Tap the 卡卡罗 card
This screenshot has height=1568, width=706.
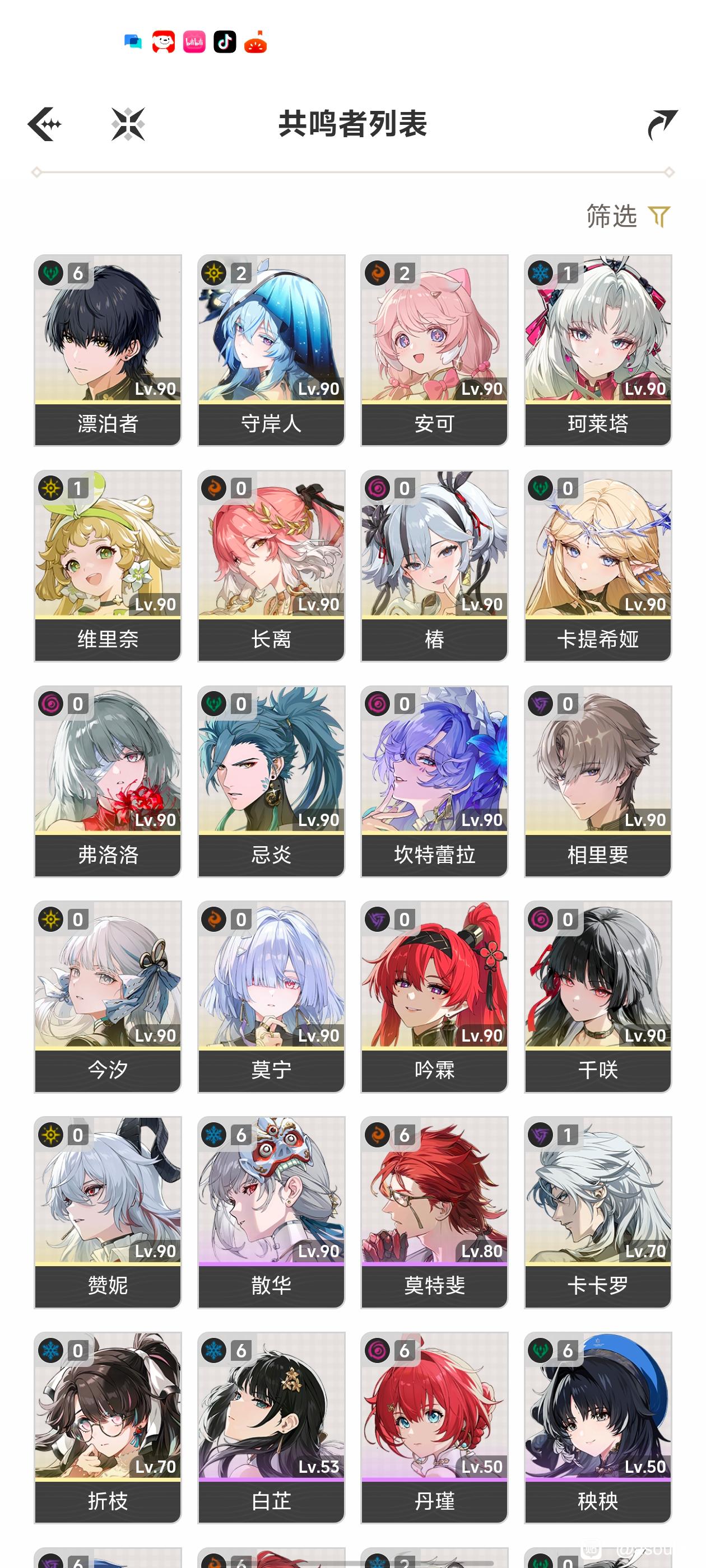tap(597, 1212)
